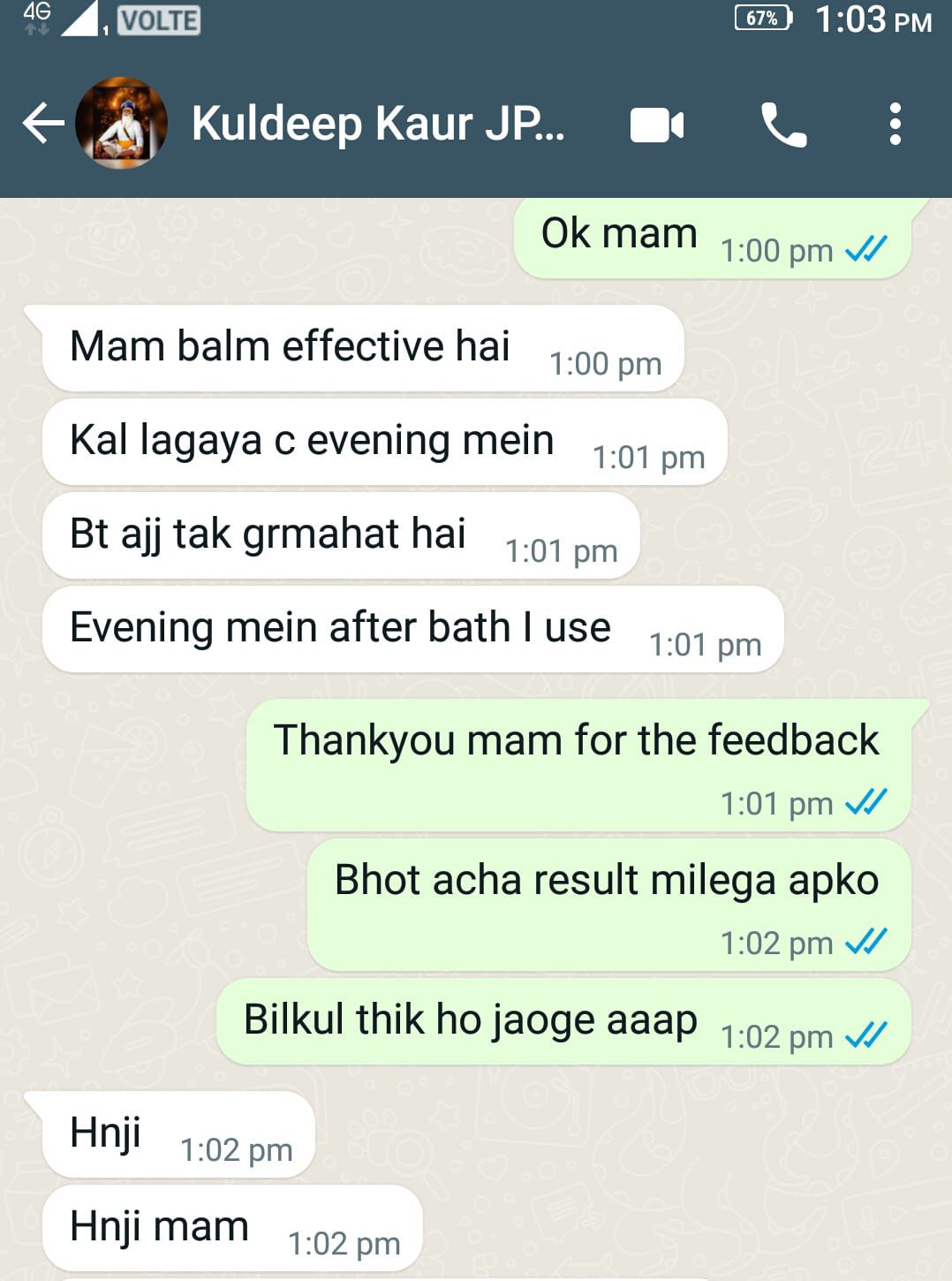This screenshot has height=1281, width=952.
Task: Open Kuldeep Kaur's profile picture
Action: pos(122,123)
